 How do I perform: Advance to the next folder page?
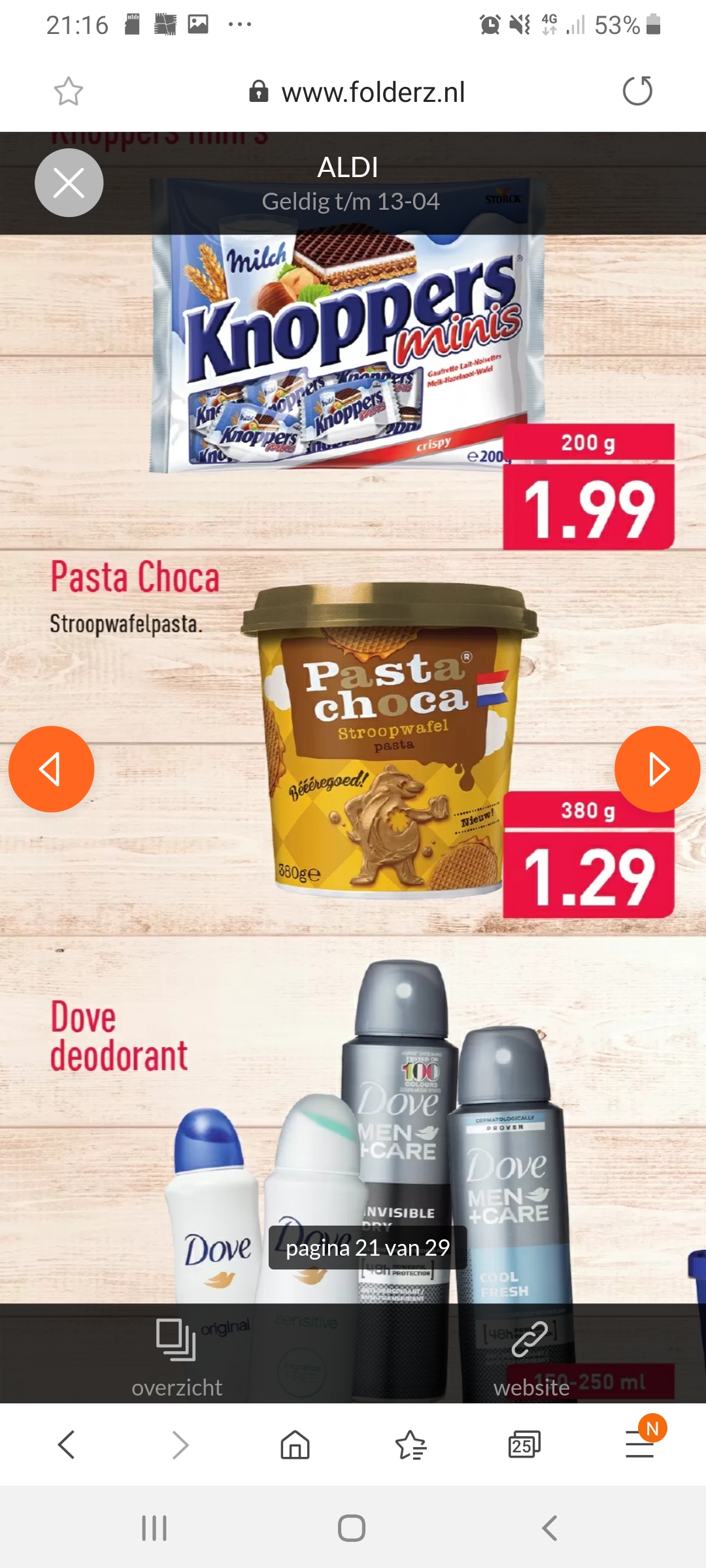click(657, 769)
